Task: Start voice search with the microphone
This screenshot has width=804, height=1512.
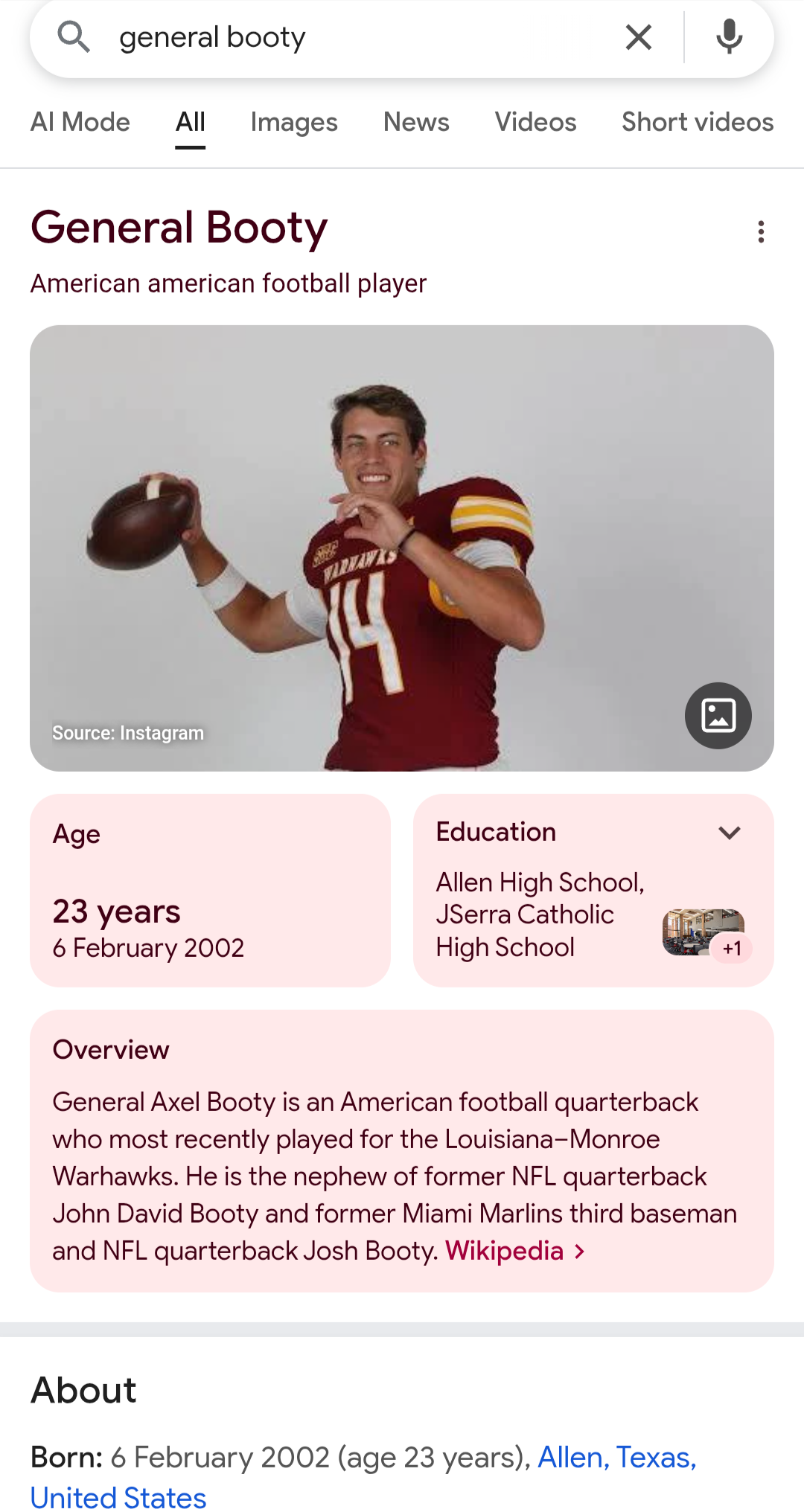Action: 729,37
